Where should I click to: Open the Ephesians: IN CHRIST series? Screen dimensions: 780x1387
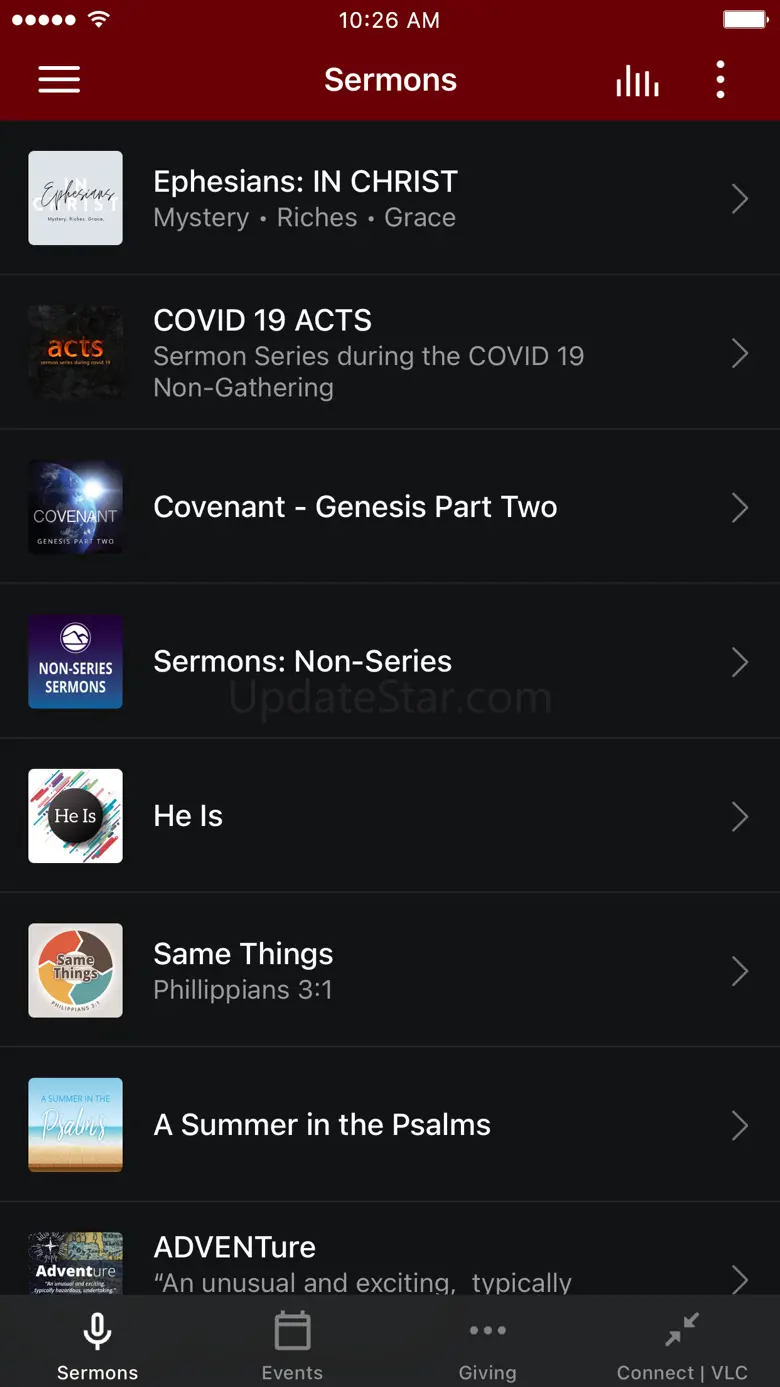click(x=390, y=198)
